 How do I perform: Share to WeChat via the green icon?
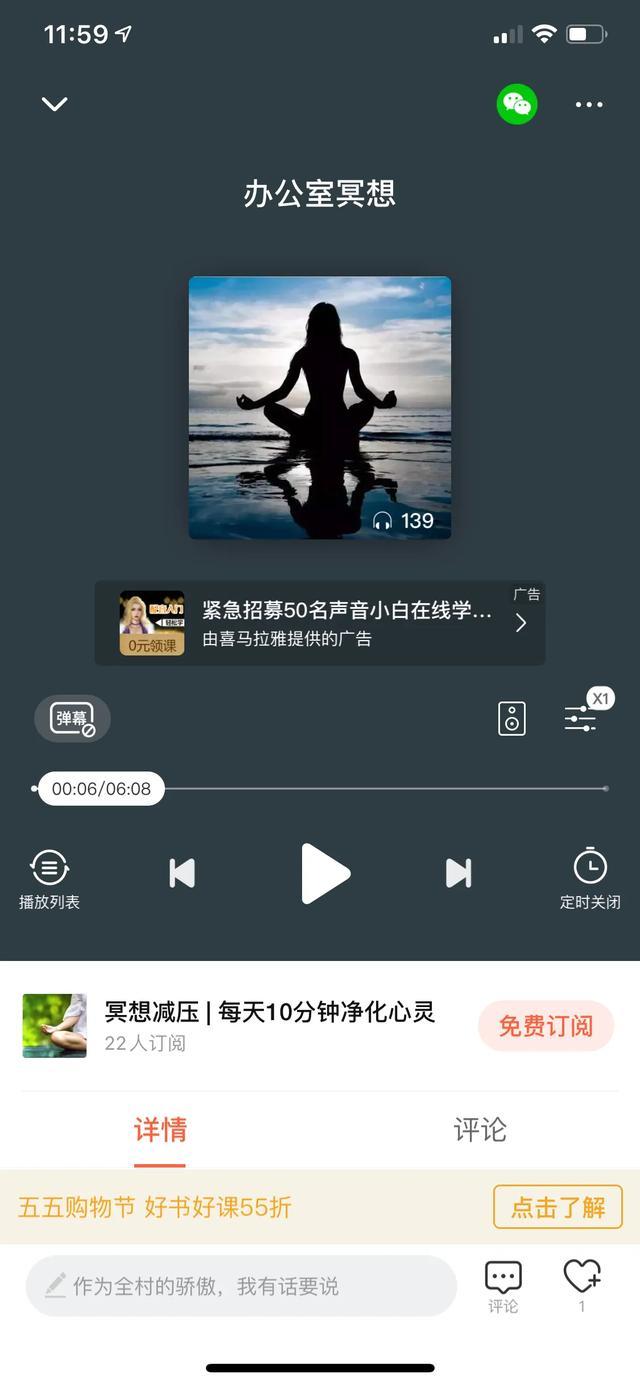(517, 104)
